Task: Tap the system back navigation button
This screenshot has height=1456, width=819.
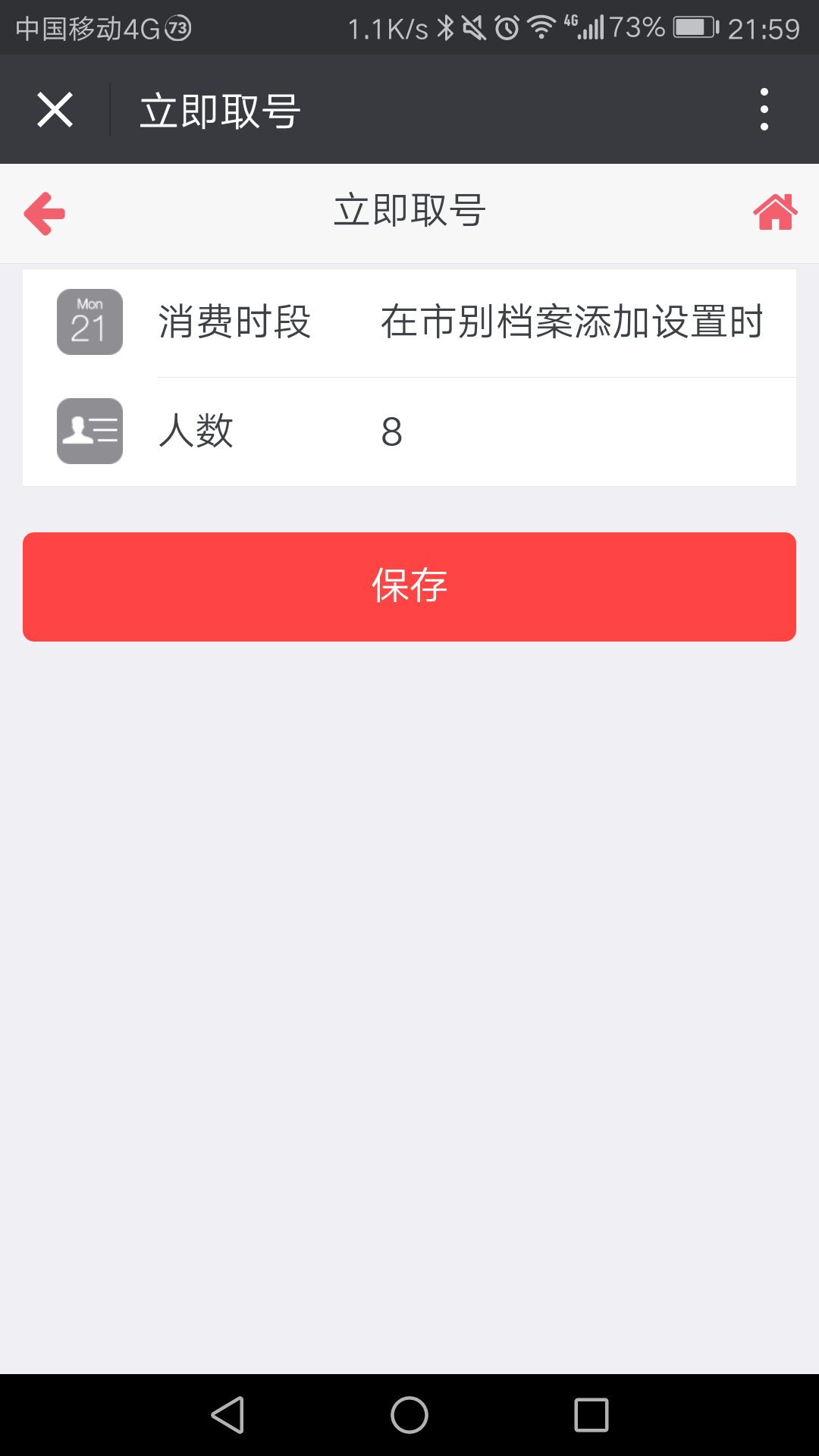Action: pyautogui.click(x=227, y=1415)
